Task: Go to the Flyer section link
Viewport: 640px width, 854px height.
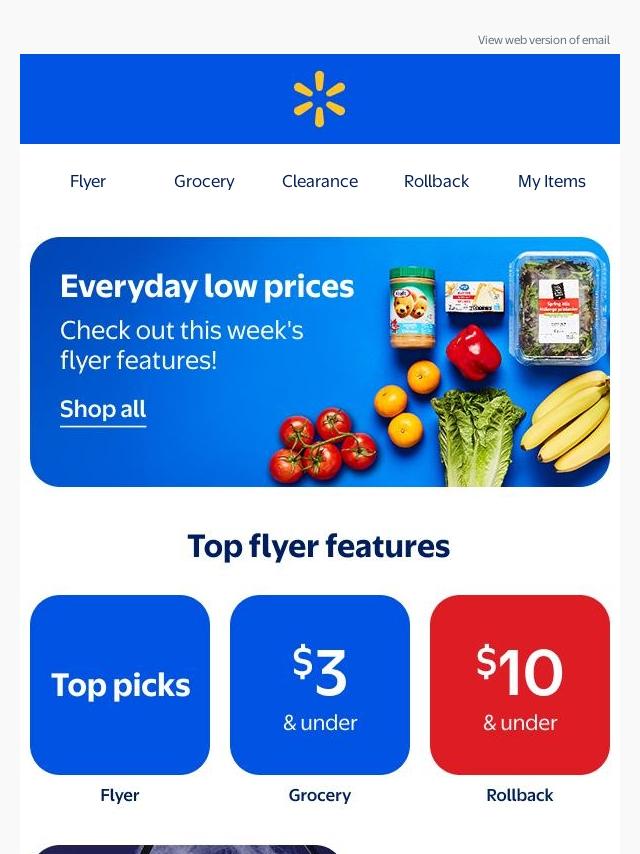Action: [88, 181]
